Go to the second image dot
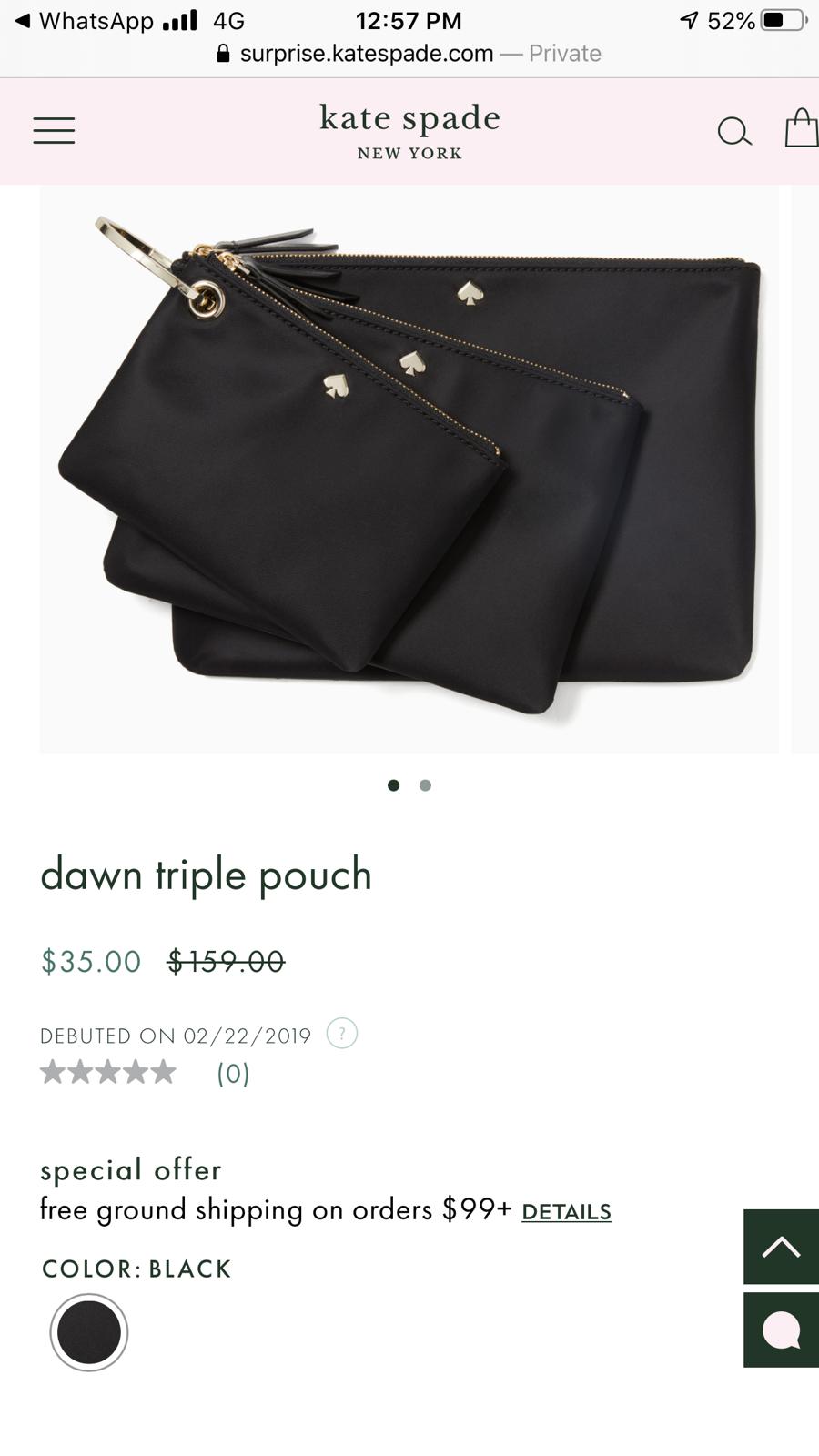 pos(425,785)
